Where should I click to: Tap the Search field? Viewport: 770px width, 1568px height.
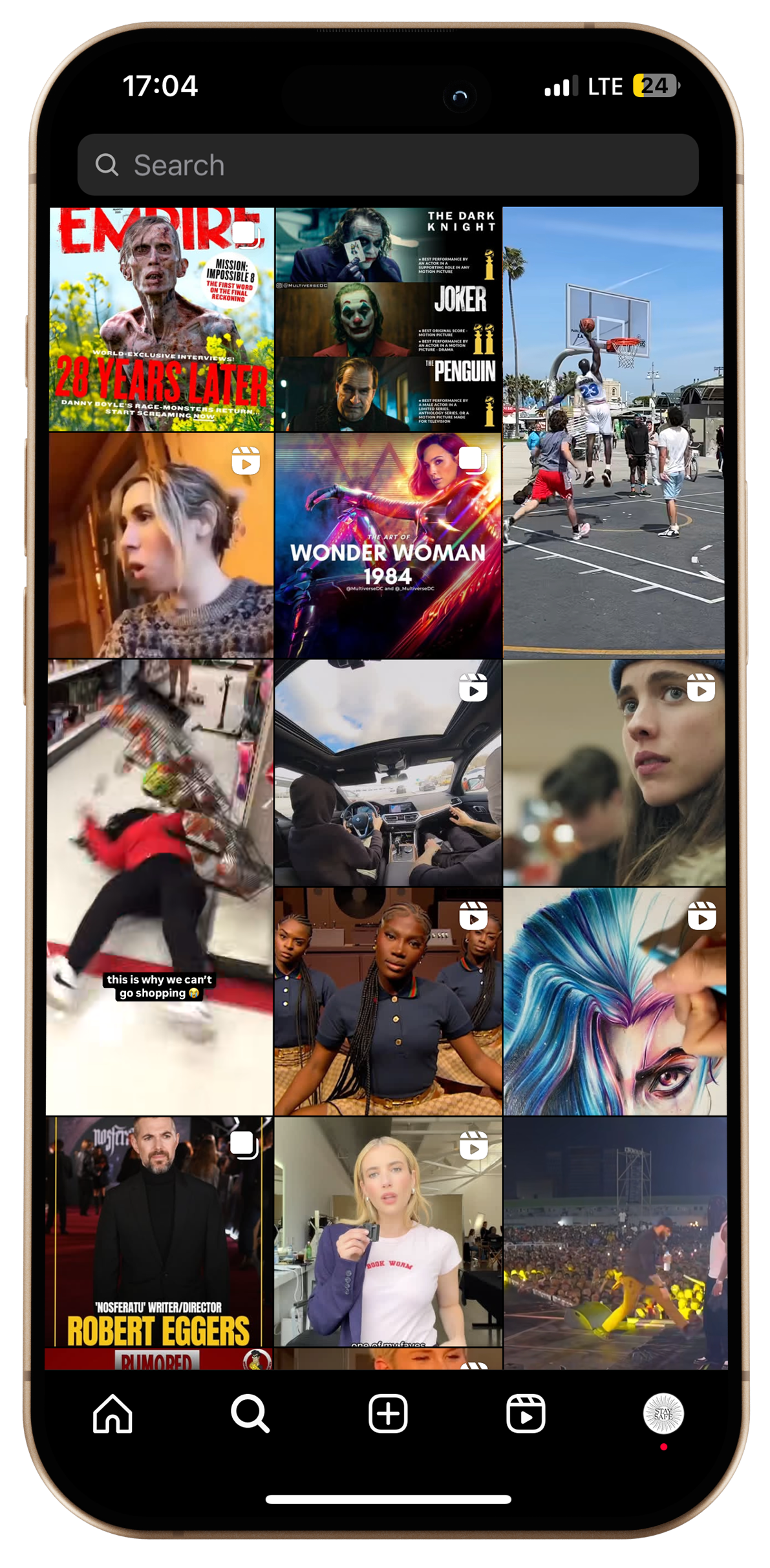(388, 165)
